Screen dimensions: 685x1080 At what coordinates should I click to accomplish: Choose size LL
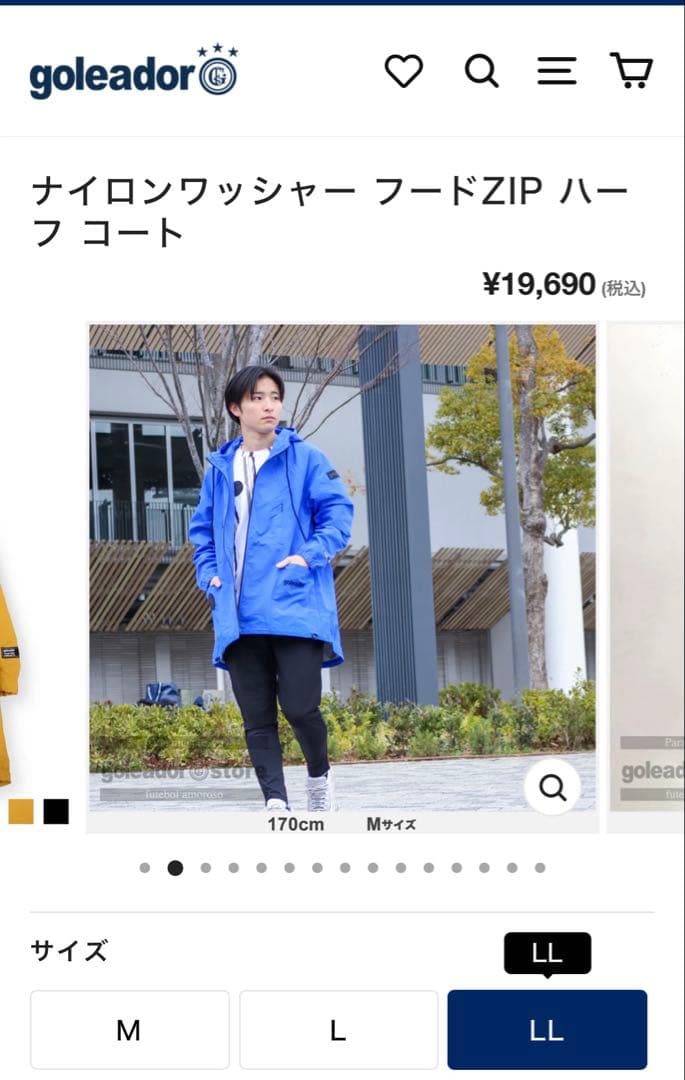pyautogui.click(x=547, y=1030)
